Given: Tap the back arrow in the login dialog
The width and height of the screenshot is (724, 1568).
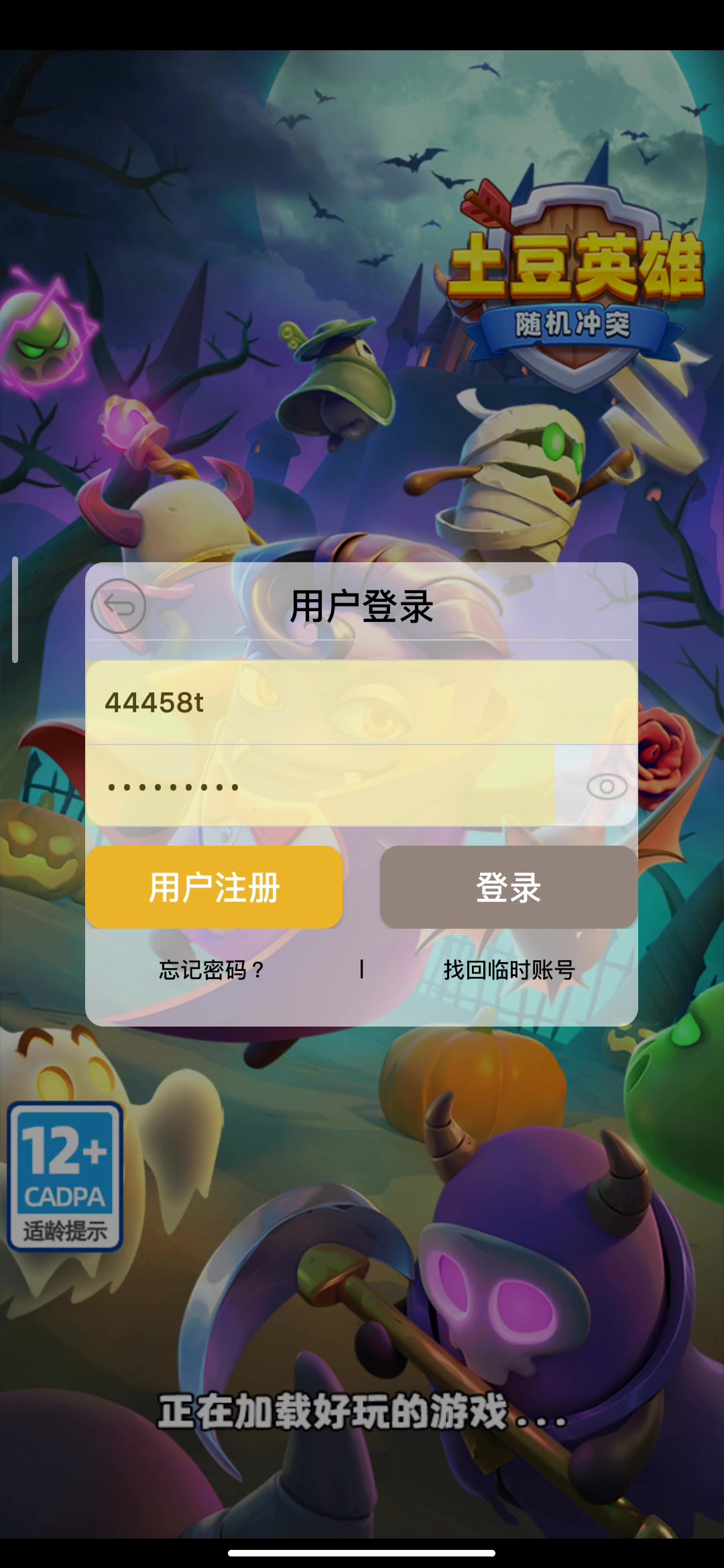Looking at the screenshot, I should [x=119, y=606].
